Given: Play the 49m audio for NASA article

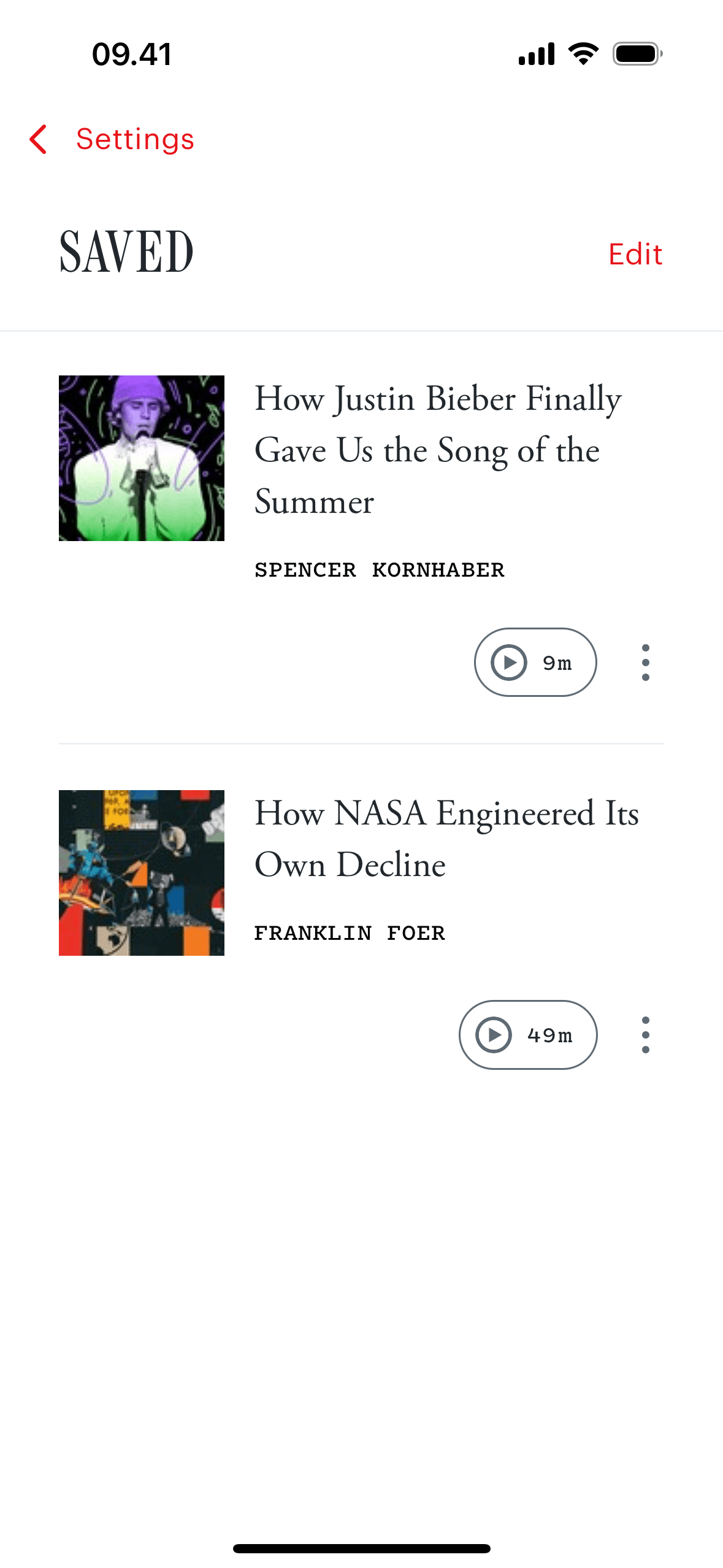Looking at the screenshot, I should 527,1035.
